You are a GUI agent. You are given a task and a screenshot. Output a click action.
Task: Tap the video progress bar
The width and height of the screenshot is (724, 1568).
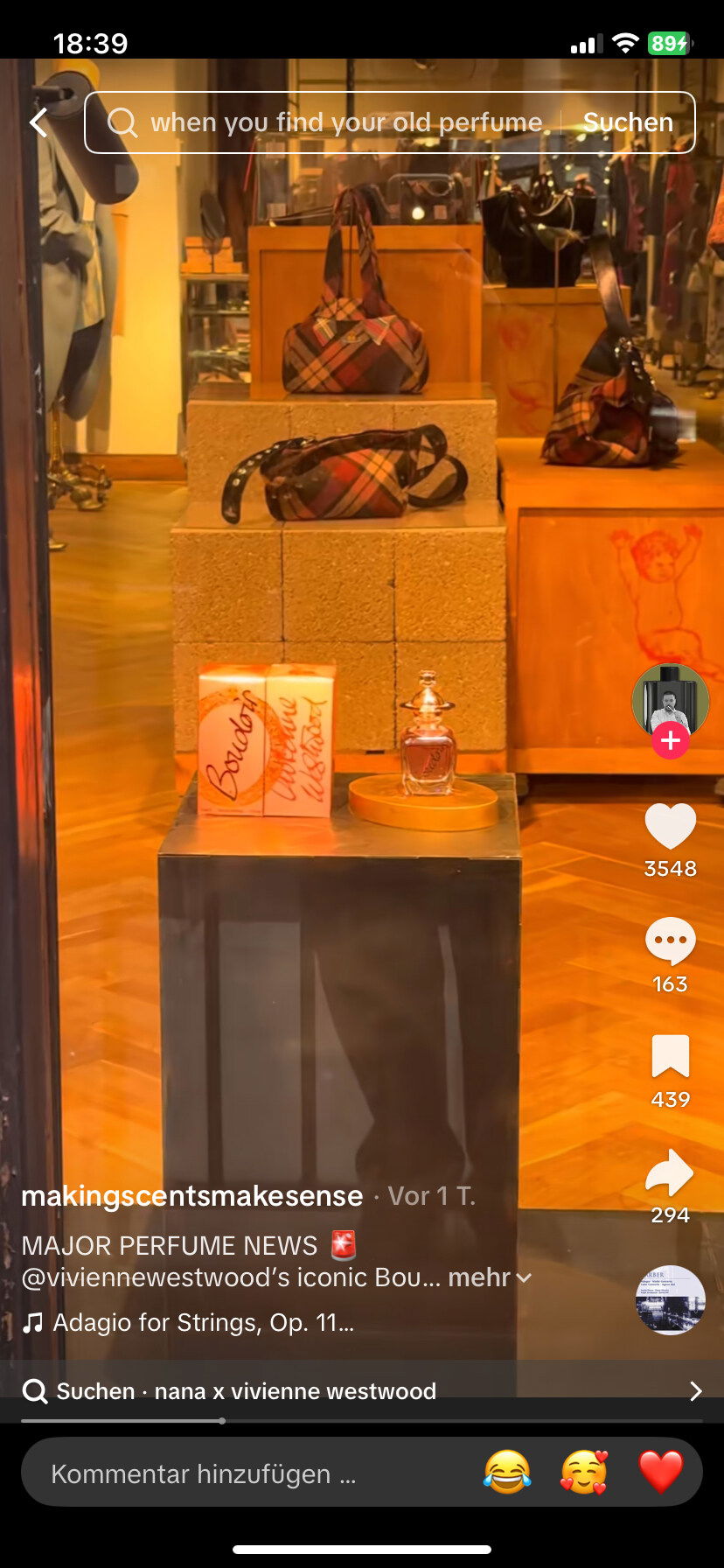362,1421
